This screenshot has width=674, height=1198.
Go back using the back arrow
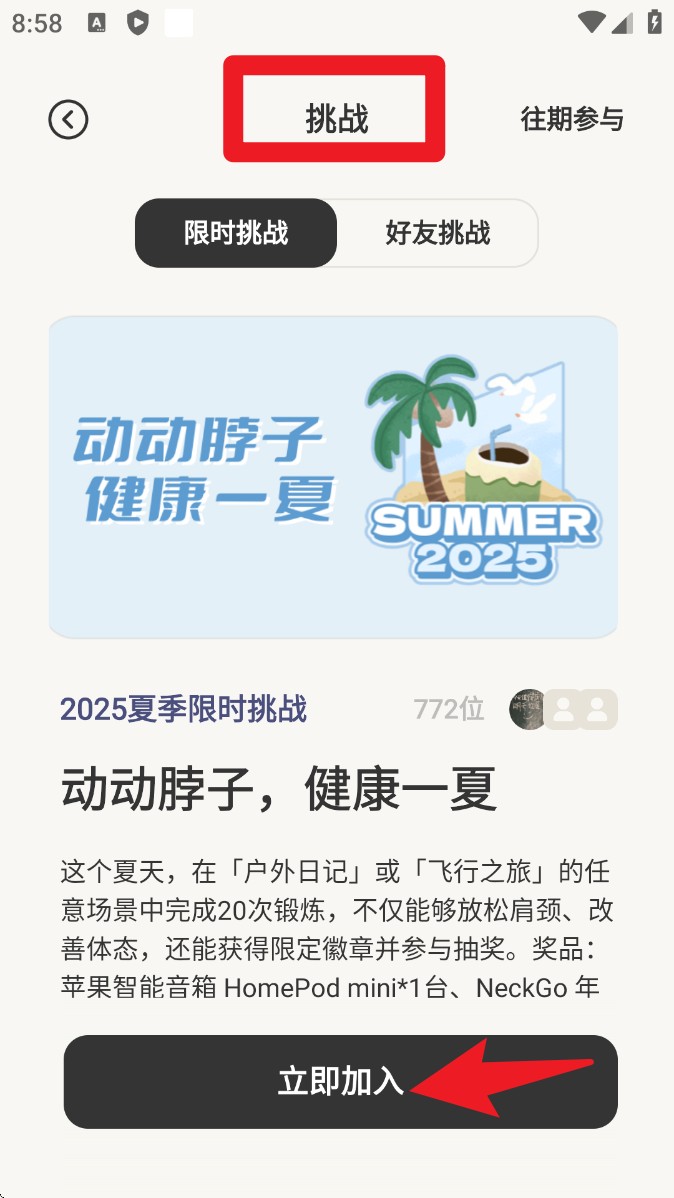tap(68, 120)
